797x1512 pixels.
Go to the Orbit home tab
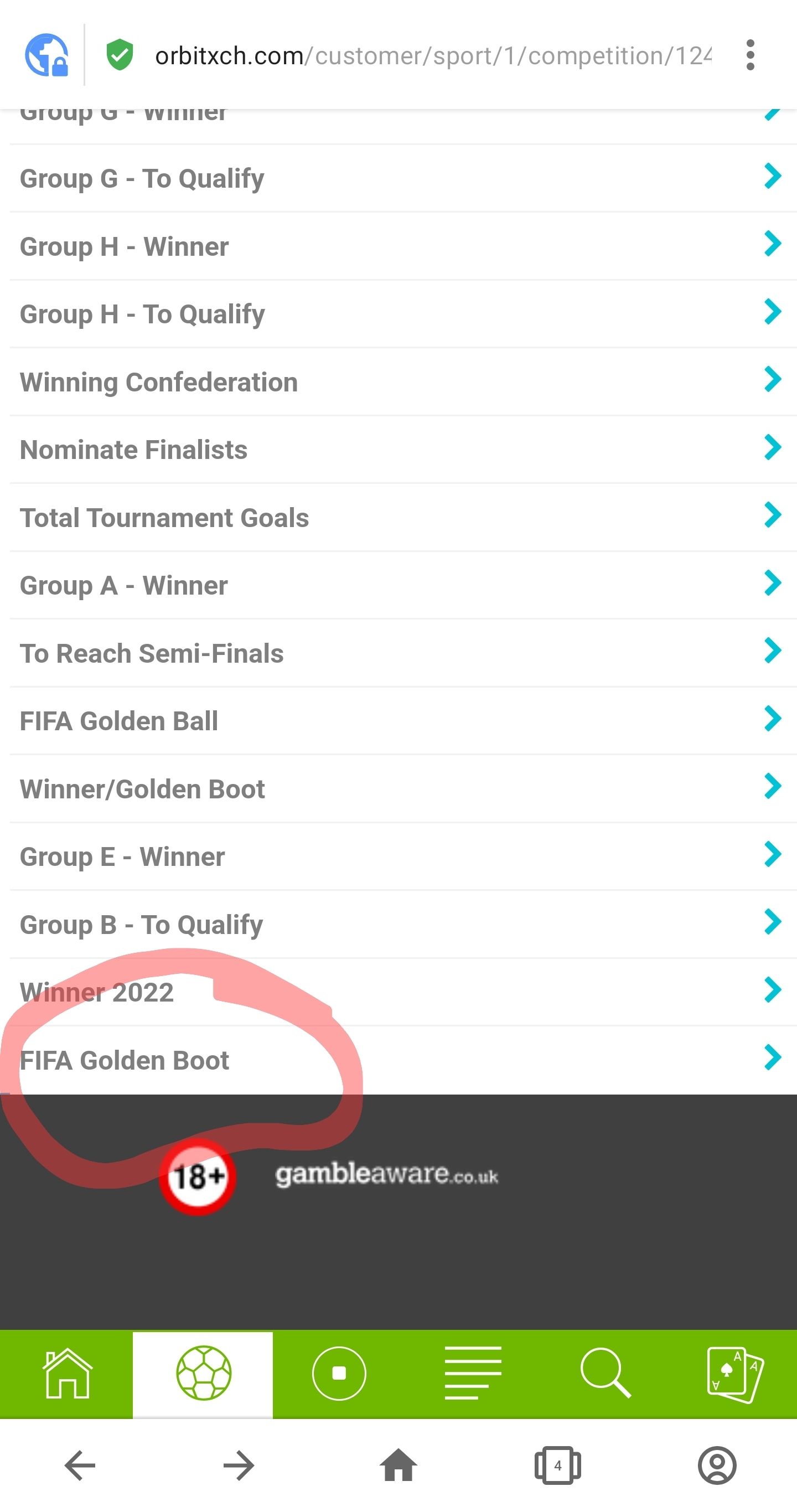pos(67,1374)
